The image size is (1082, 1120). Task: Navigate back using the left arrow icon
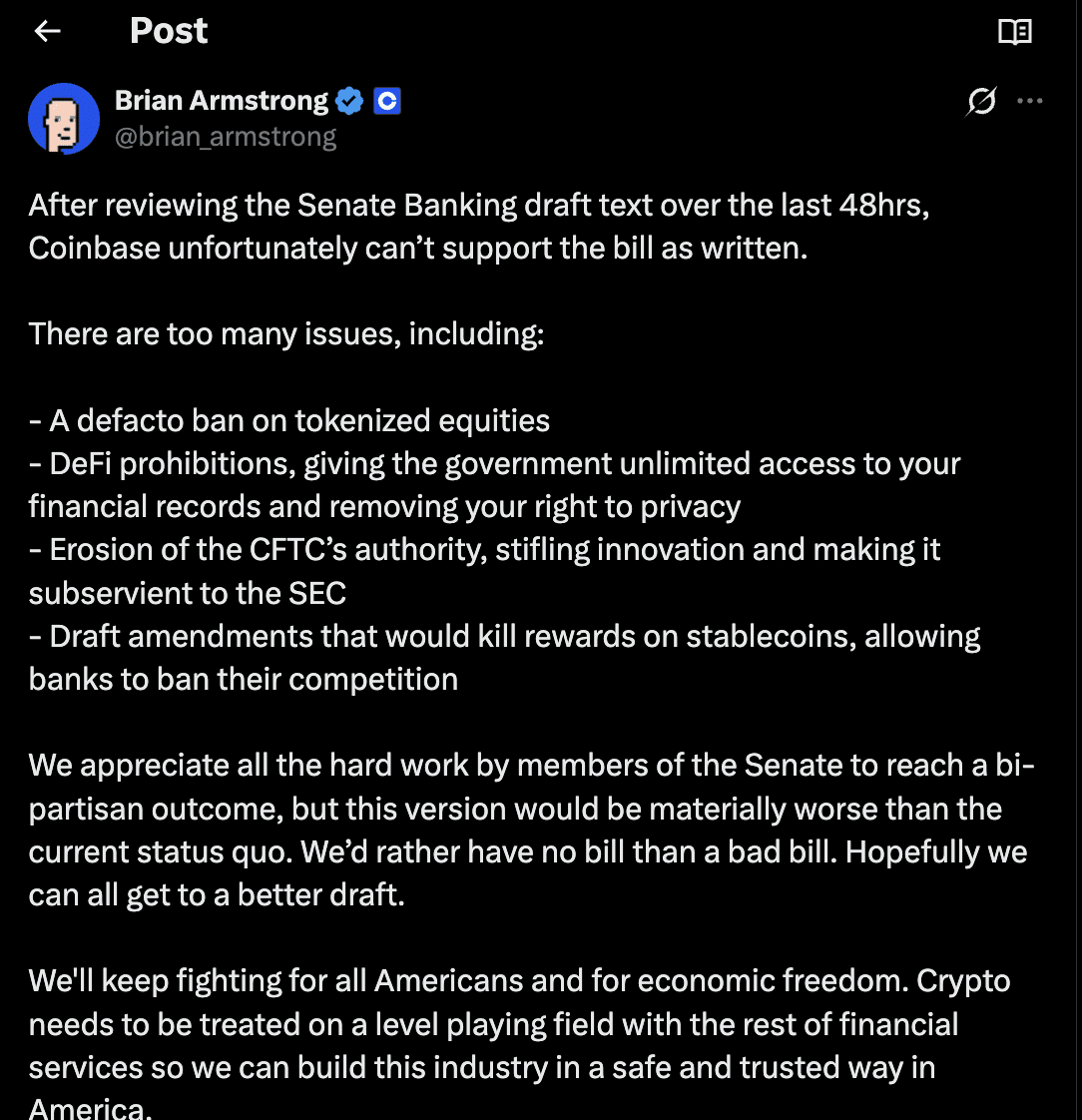(x=46, y=31)
